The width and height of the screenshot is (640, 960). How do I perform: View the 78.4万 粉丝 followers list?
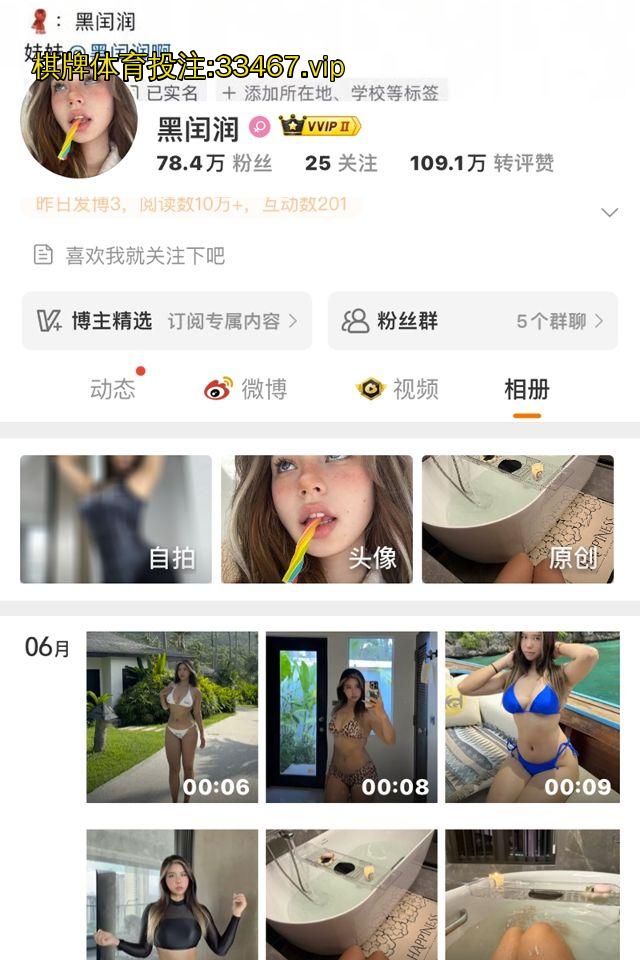[x=214, y=163]
